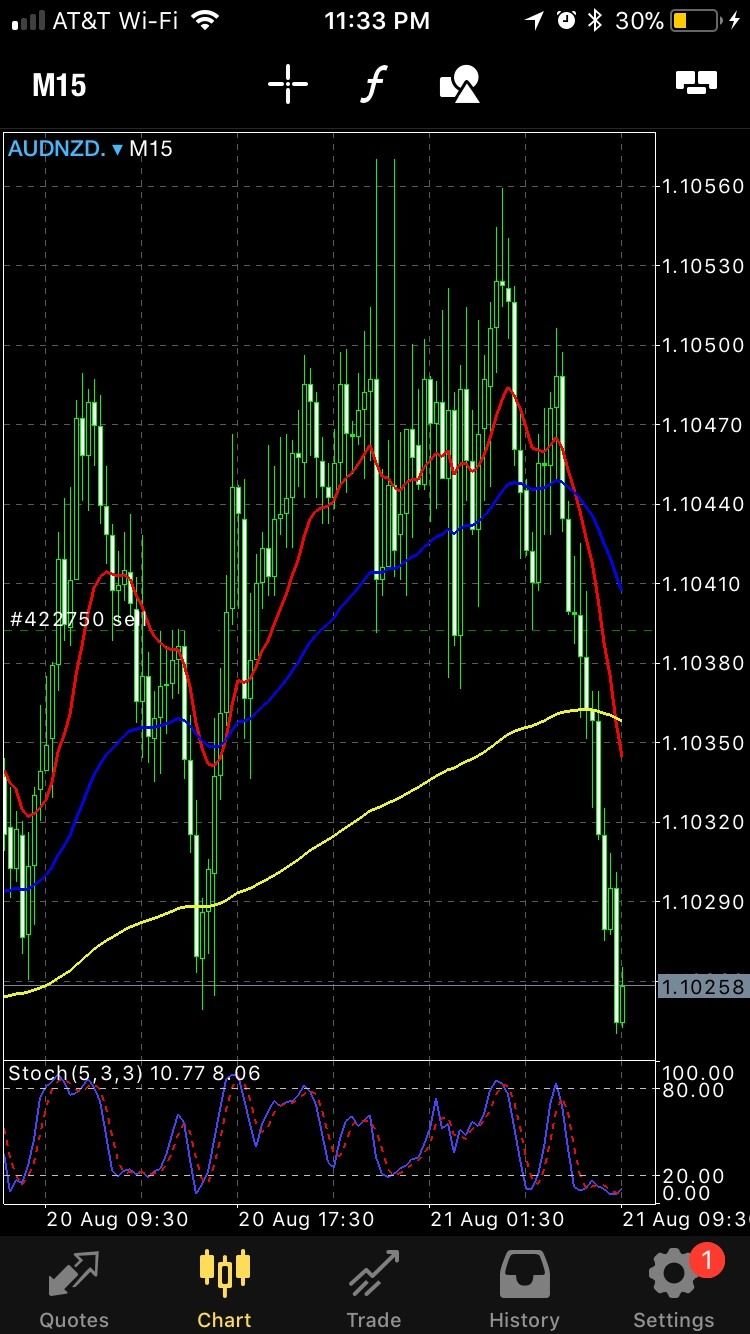Tap the AUDNZD symbol dropdown
Viewport: 750px width, 1334px height.
pyautogui.click(x=65, y=149)
